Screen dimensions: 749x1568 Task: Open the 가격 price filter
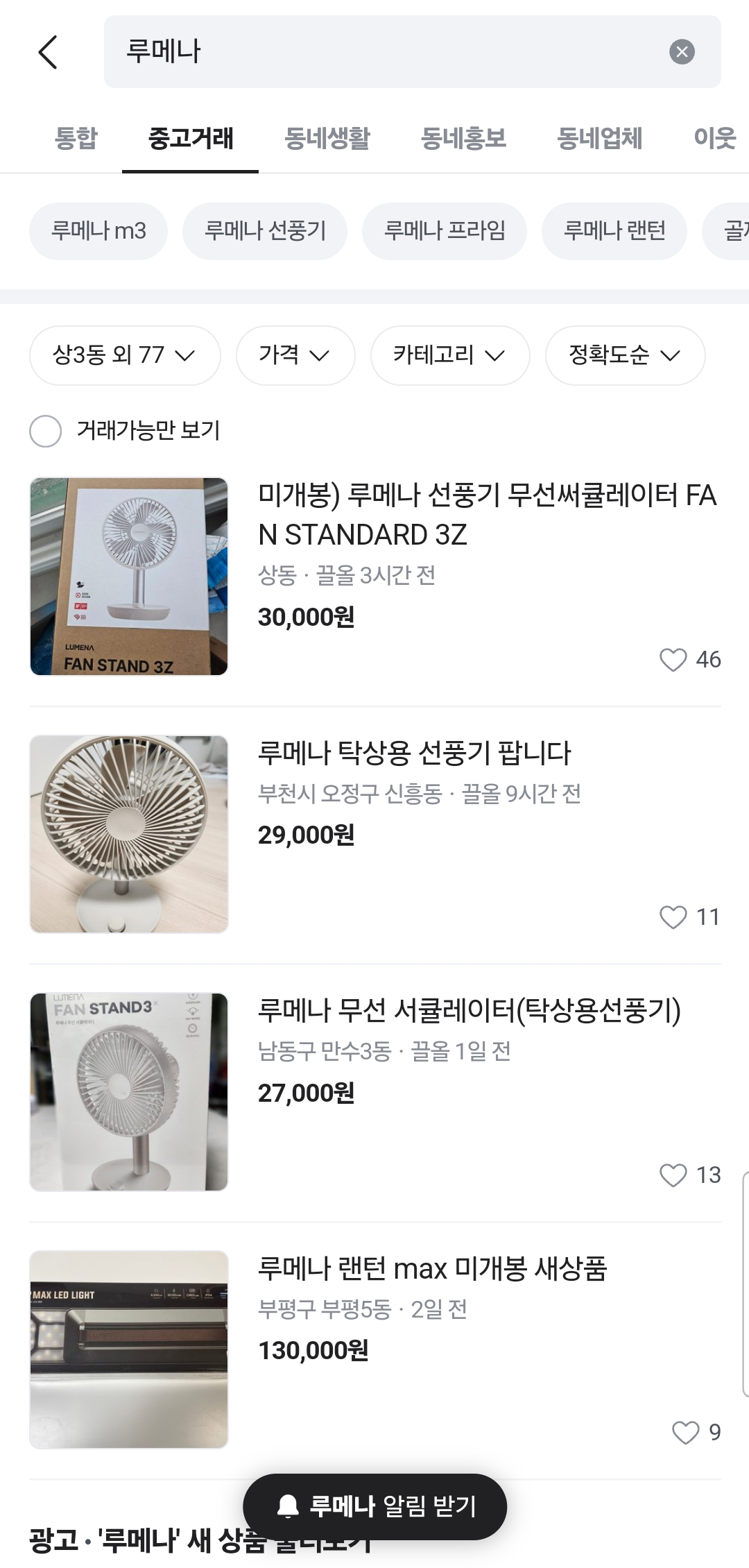(x=295, y=355)
